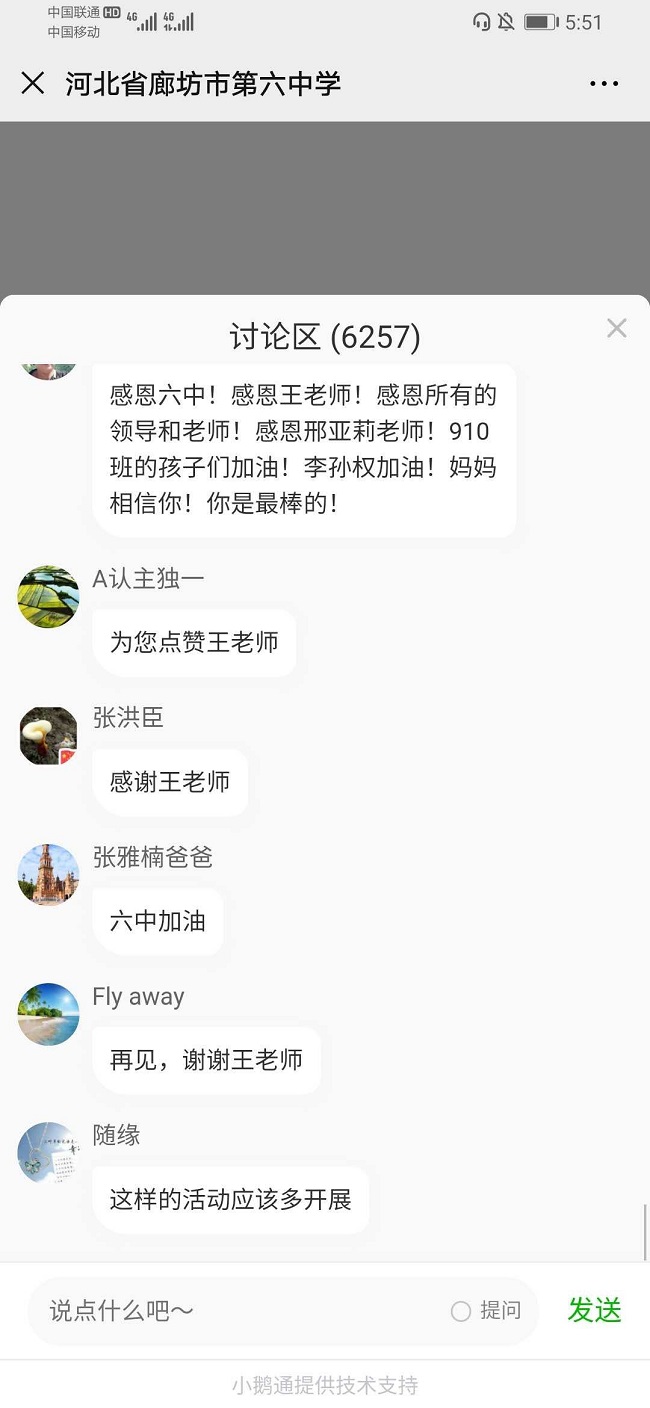Close the 河北省廊坊市第六中学 page
The image size is (650, 1408).
[33, 83]
